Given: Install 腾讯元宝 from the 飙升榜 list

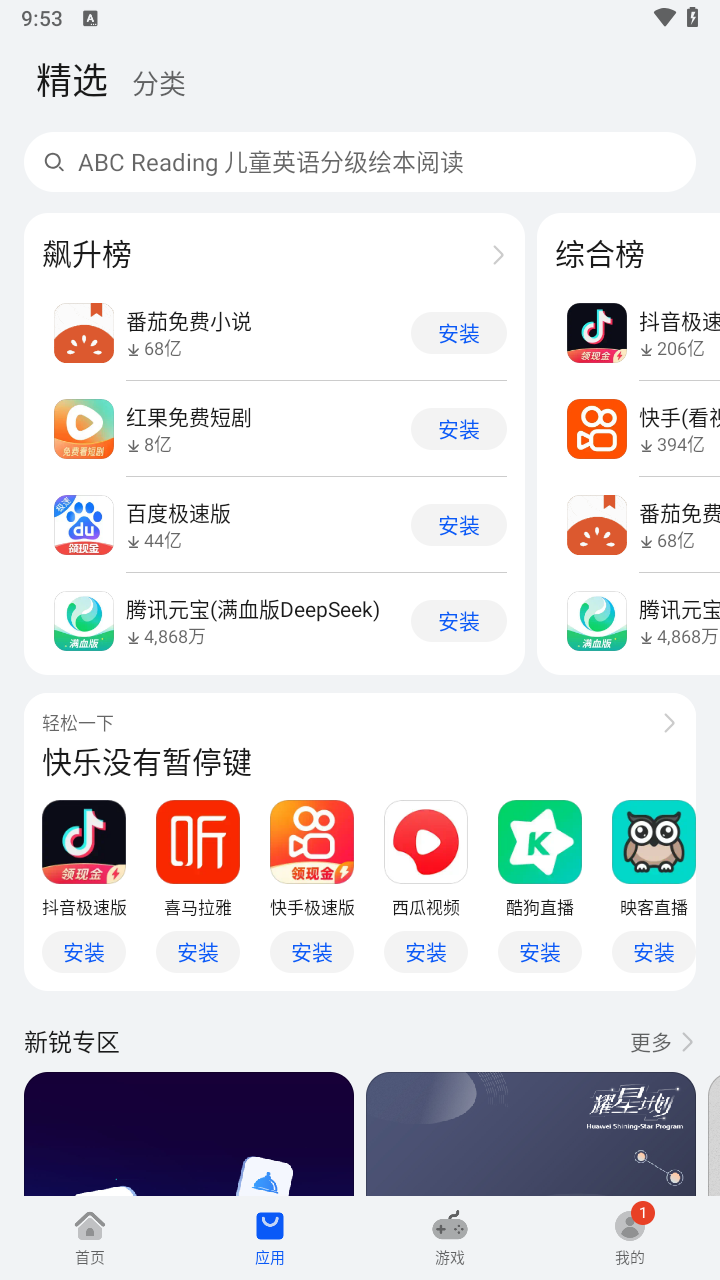Looking at the screenshot, I should (458, 622).
